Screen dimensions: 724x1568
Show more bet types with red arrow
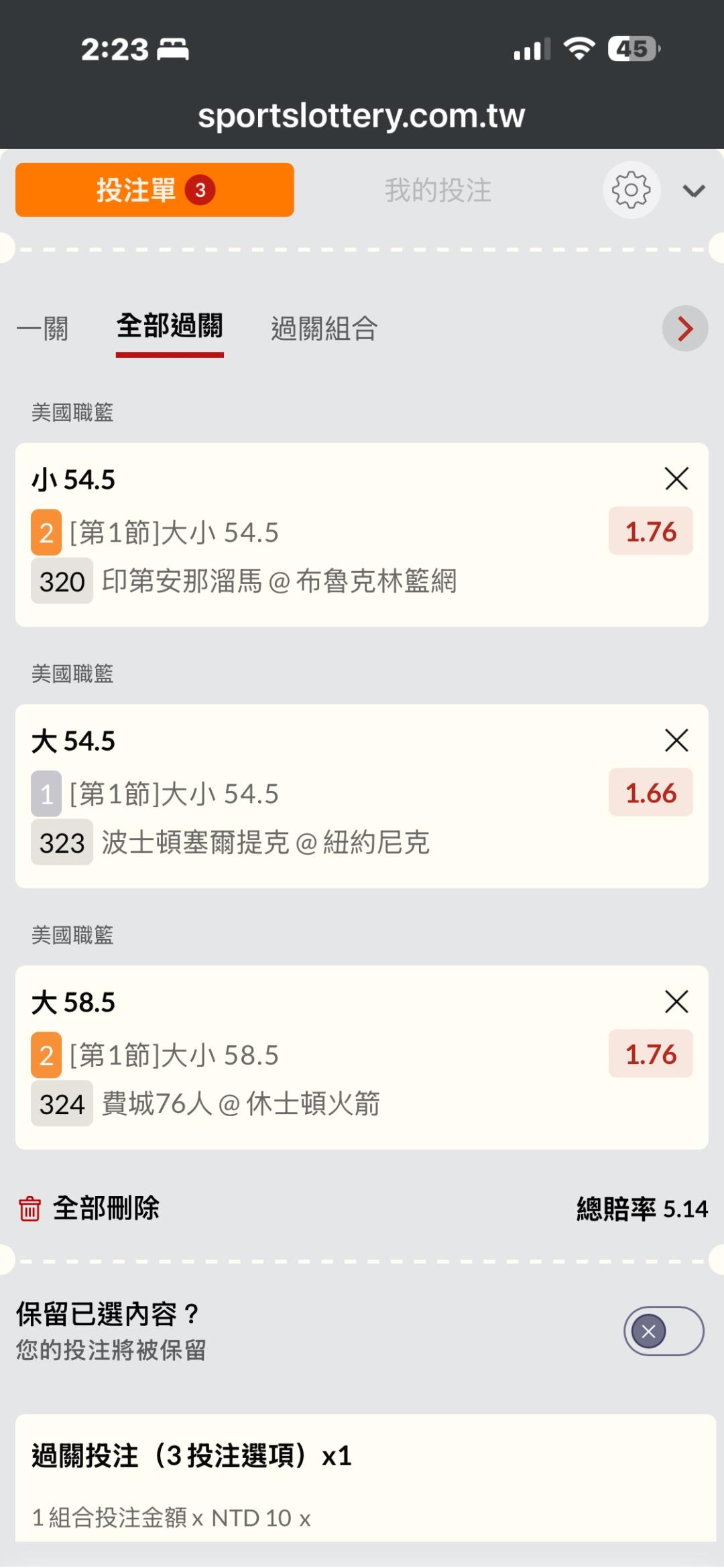point(684,328)
